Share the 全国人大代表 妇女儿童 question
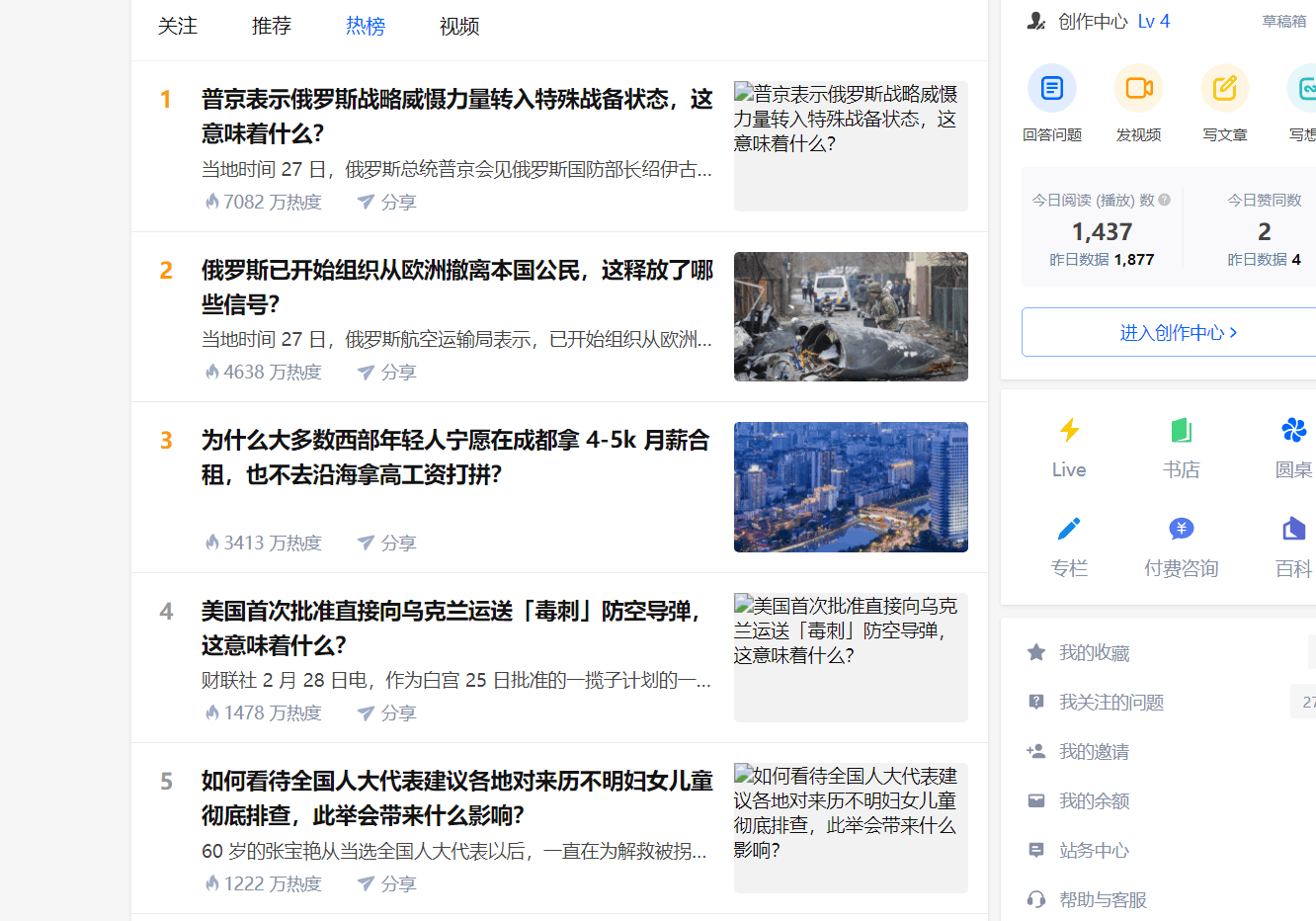The image size is (1316, 921). pos(386,884)
